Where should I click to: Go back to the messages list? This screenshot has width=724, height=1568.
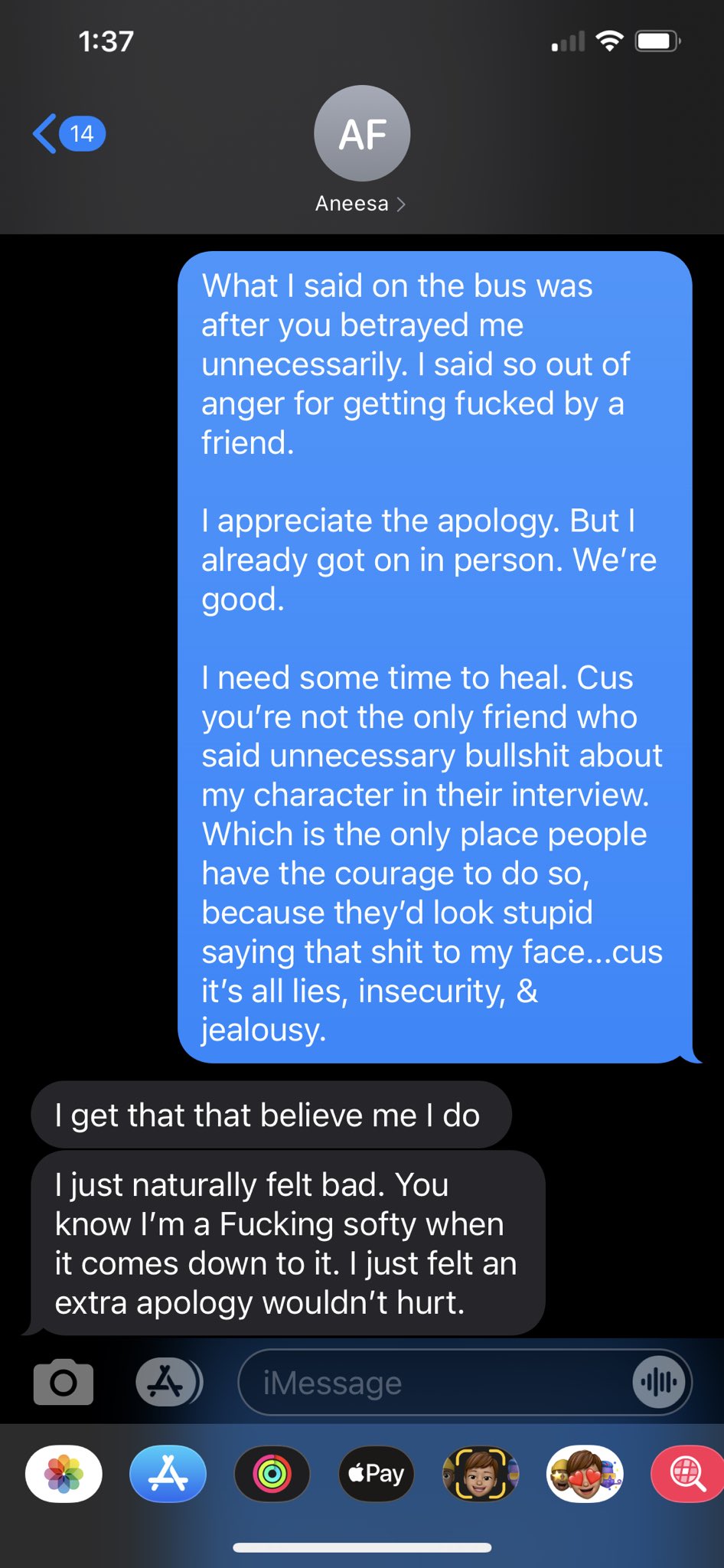pos(69,134)
